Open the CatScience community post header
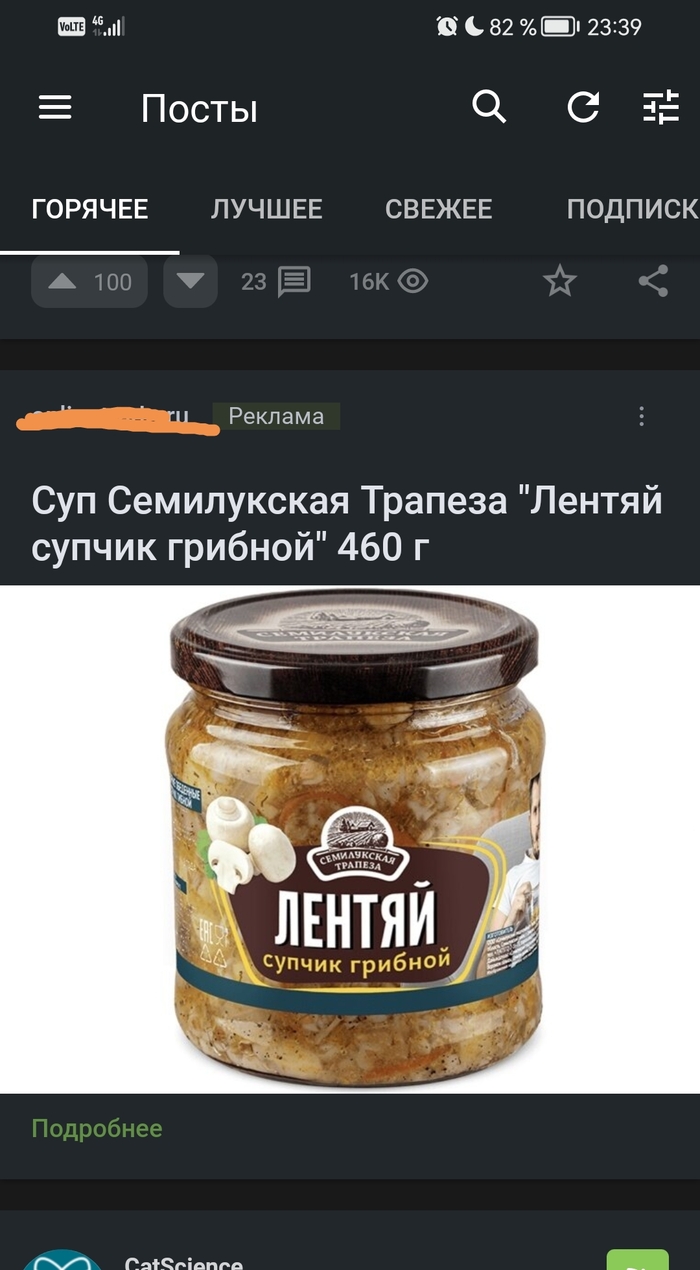 tap(183, 1262)
